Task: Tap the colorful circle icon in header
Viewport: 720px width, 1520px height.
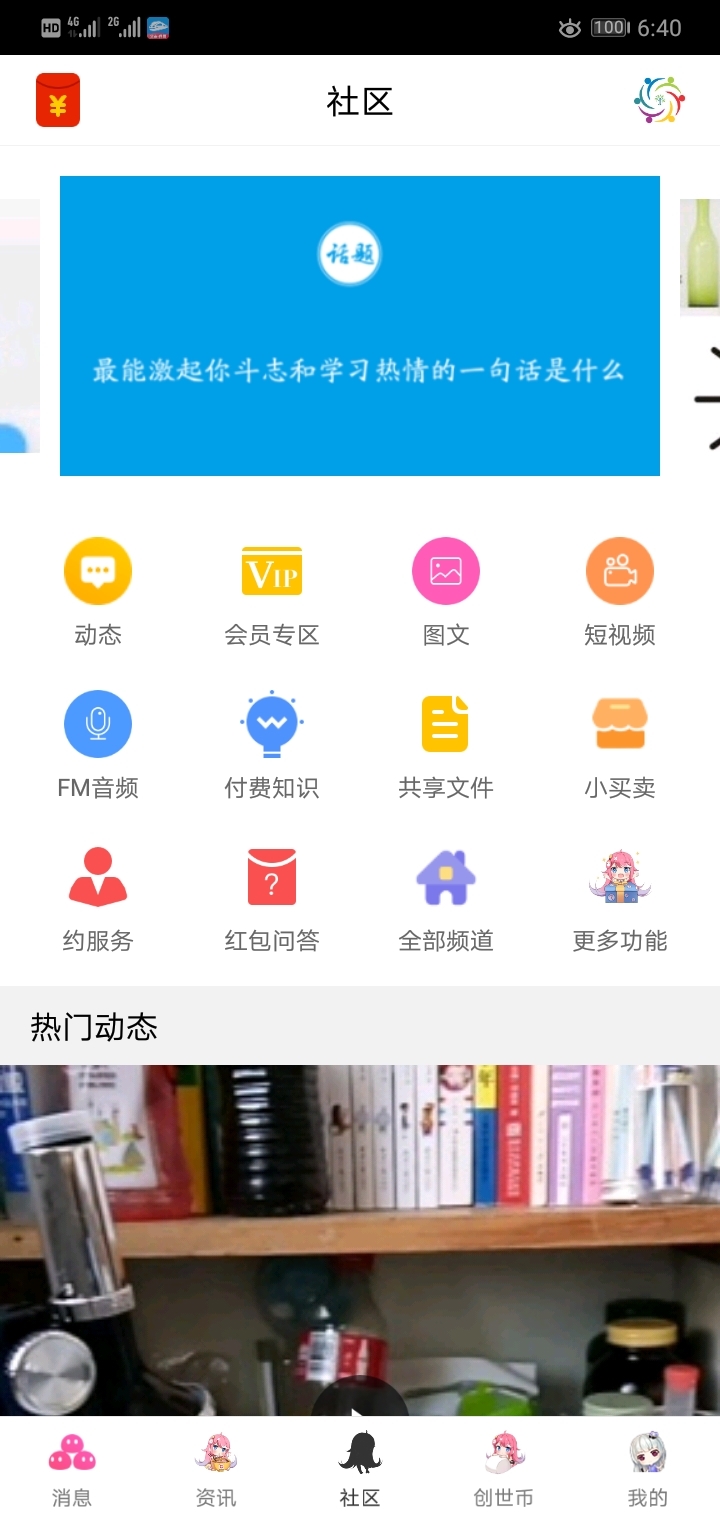Action: (x=659, y=100)
